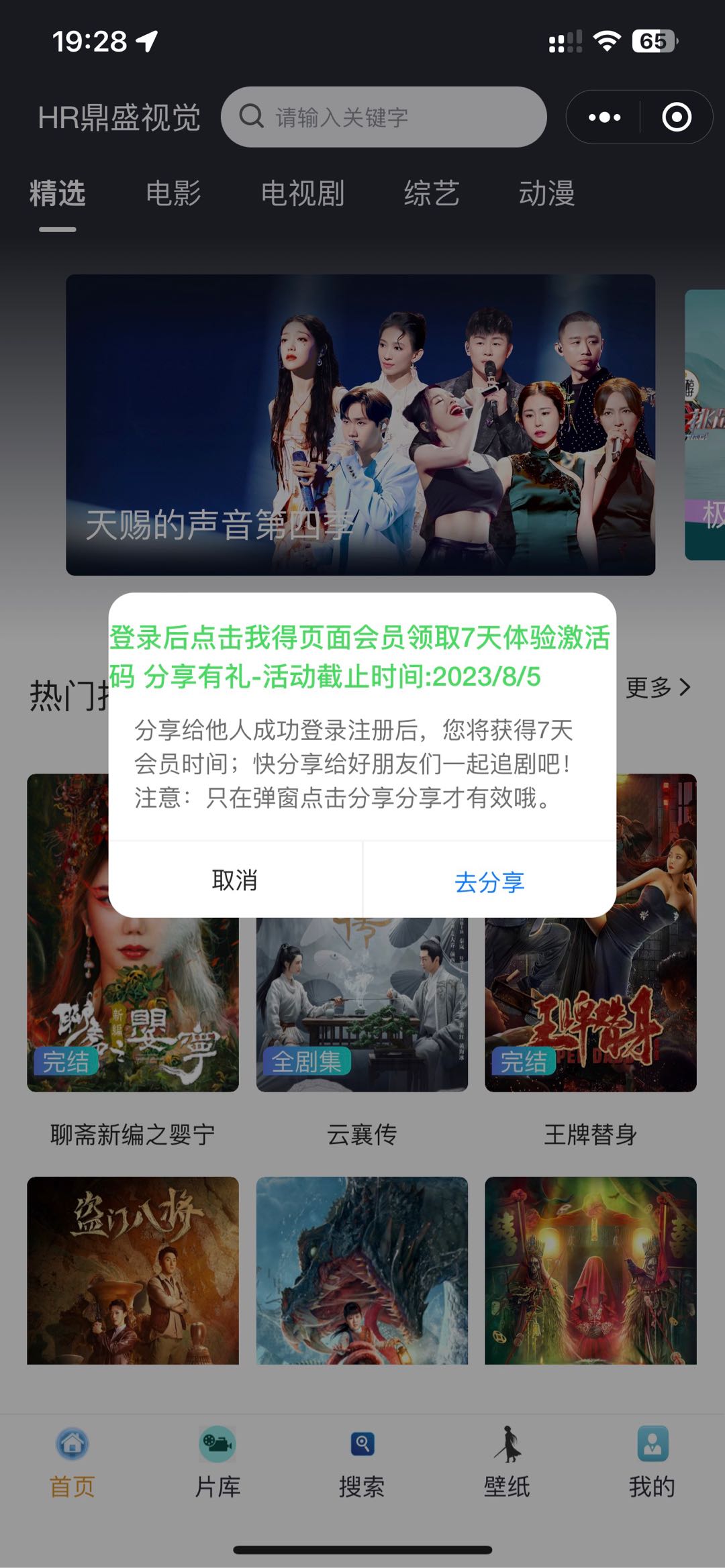Select the 综艺 category tab
Viewport: 725px width, 1568px height.
tap(432, 194)
